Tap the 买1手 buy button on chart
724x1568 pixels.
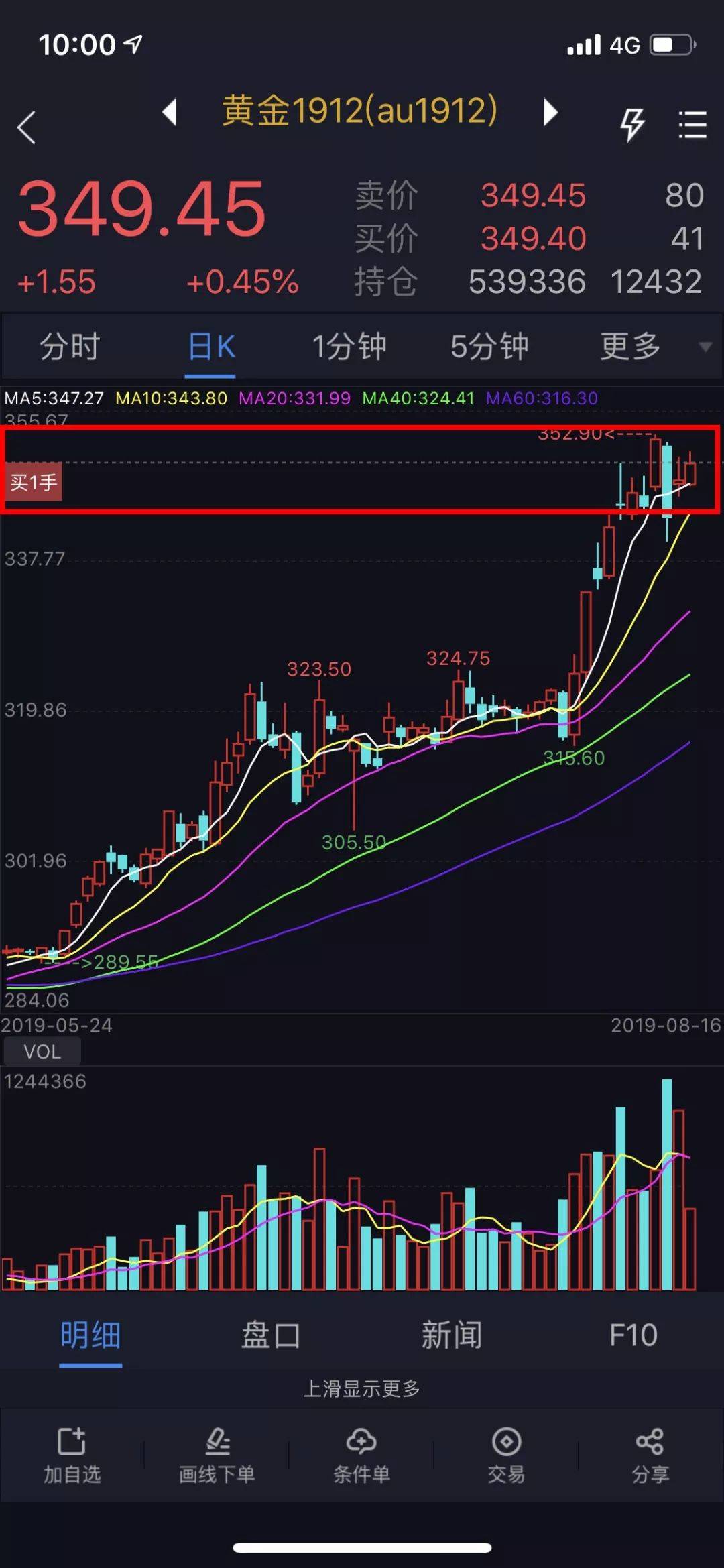34,482
